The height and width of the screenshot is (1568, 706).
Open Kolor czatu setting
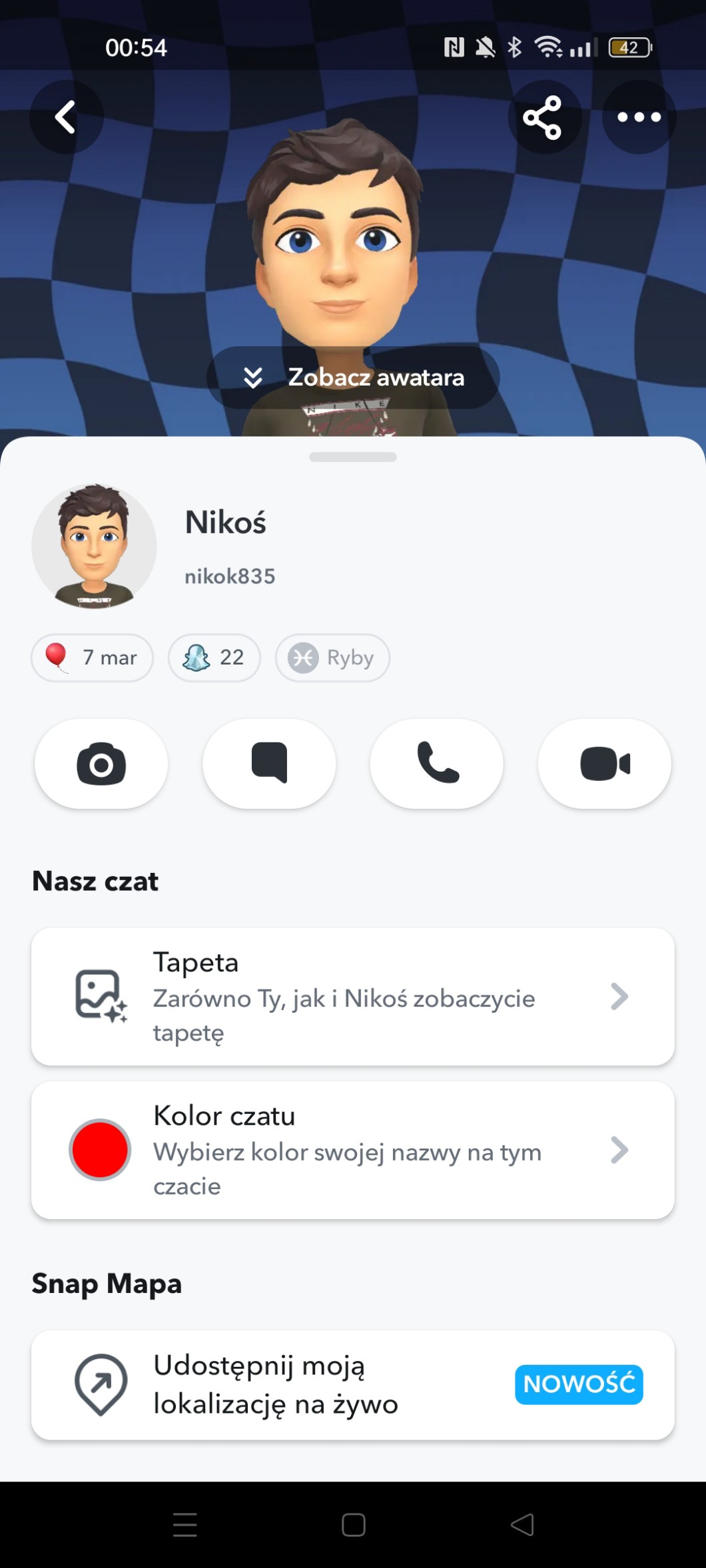click(353, 1150)
